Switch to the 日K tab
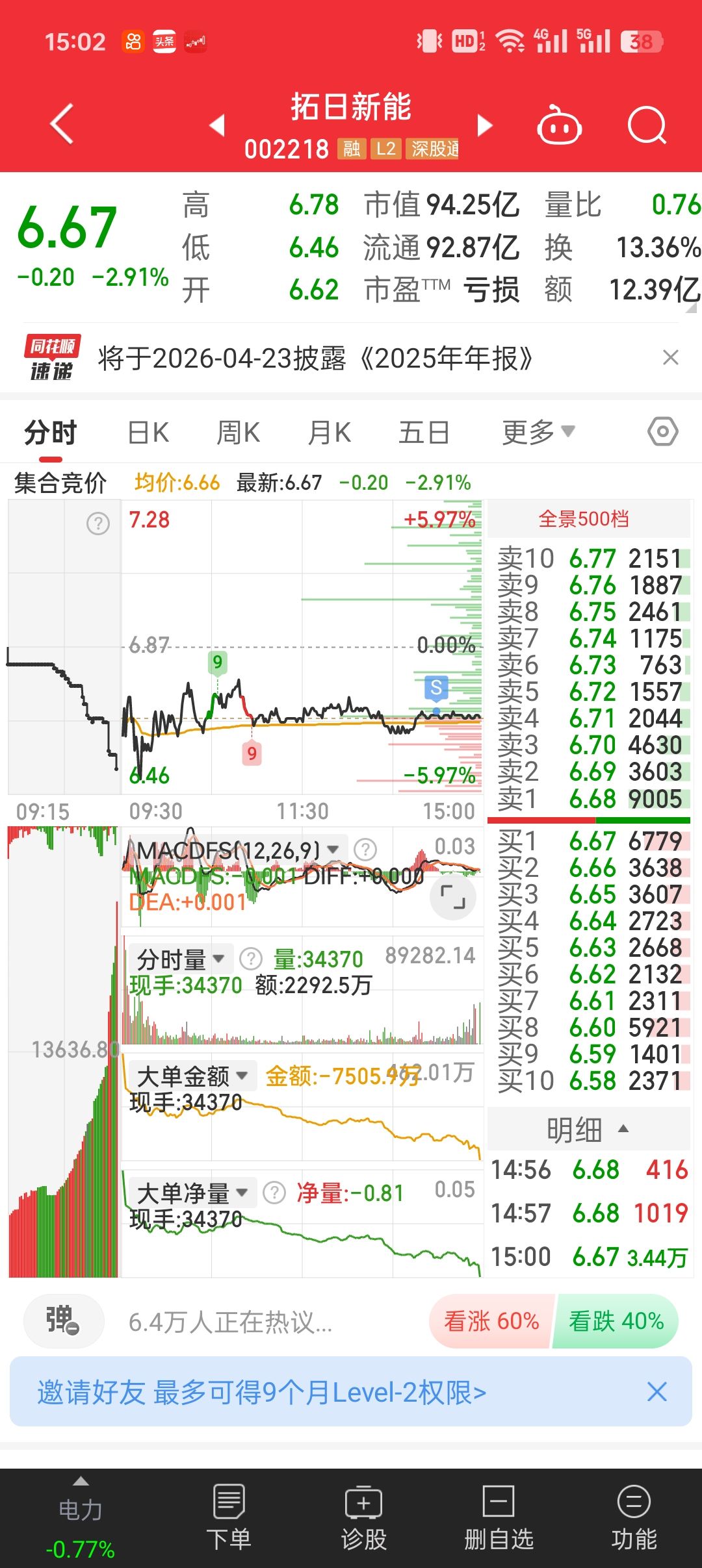 click(x=148, y=433)
